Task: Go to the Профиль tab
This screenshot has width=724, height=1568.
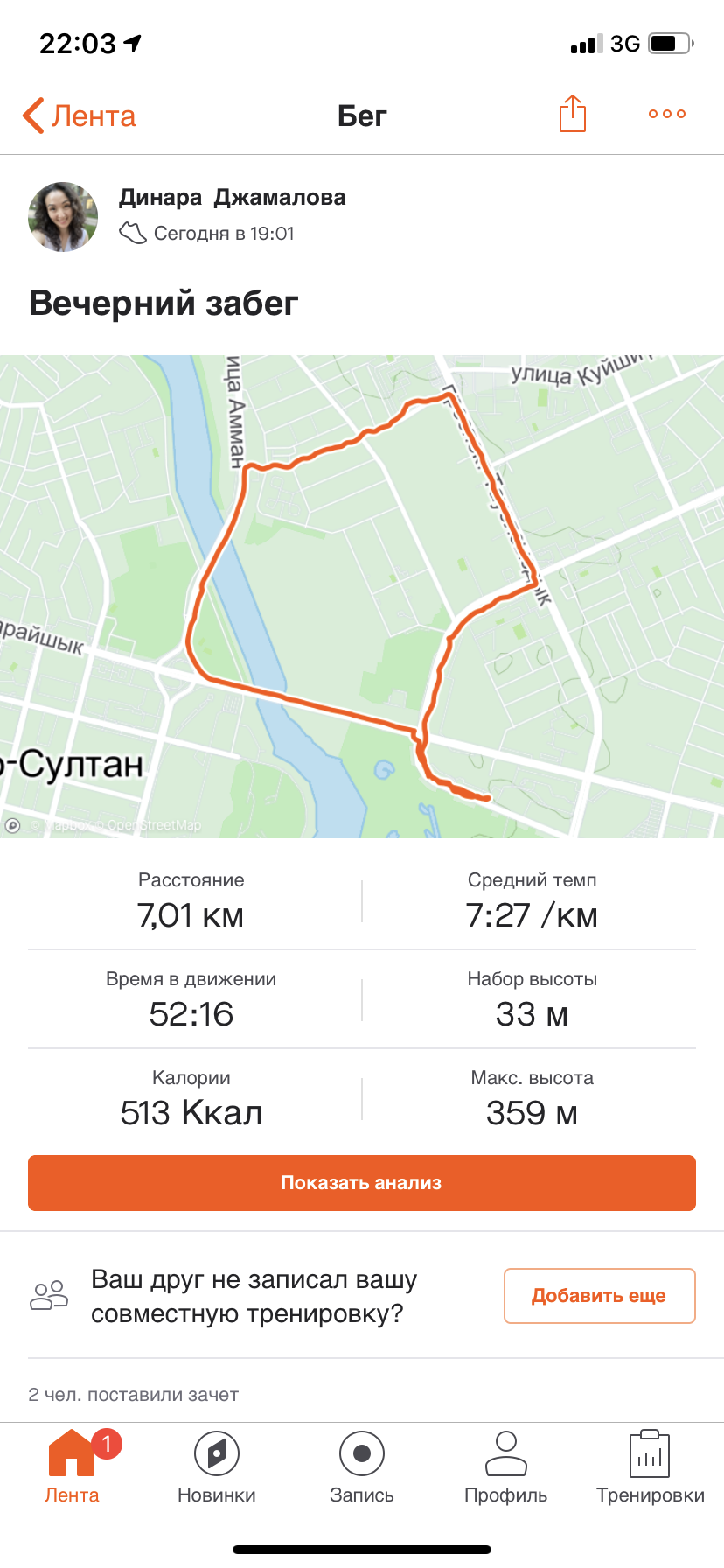Action: click(506, 1466)
